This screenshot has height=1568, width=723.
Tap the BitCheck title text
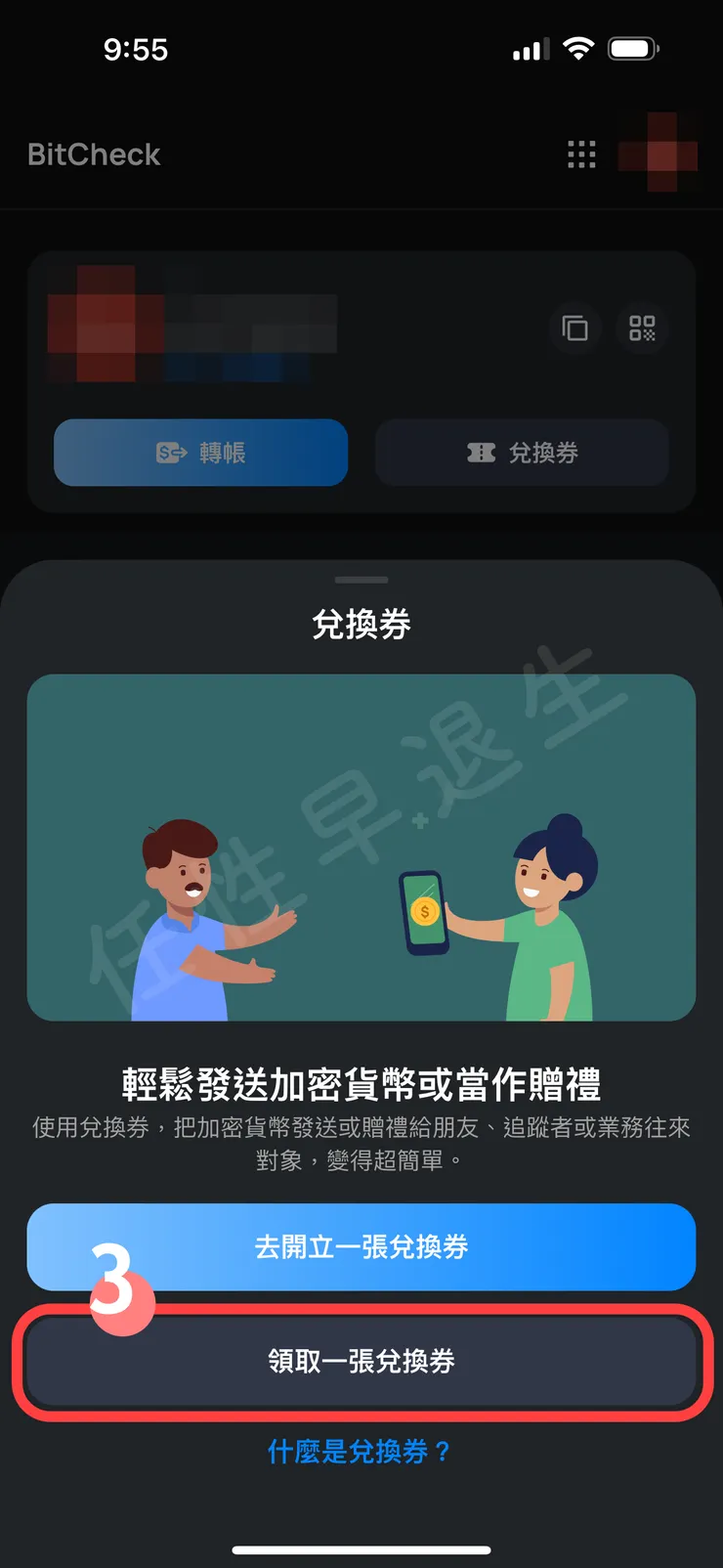click(x=93, y=153)
